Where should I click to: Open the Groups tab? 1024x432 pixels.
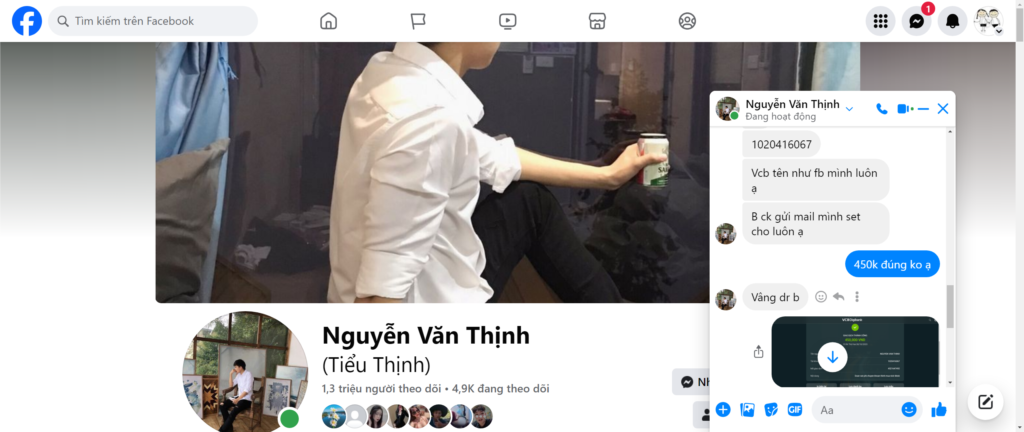687,21
